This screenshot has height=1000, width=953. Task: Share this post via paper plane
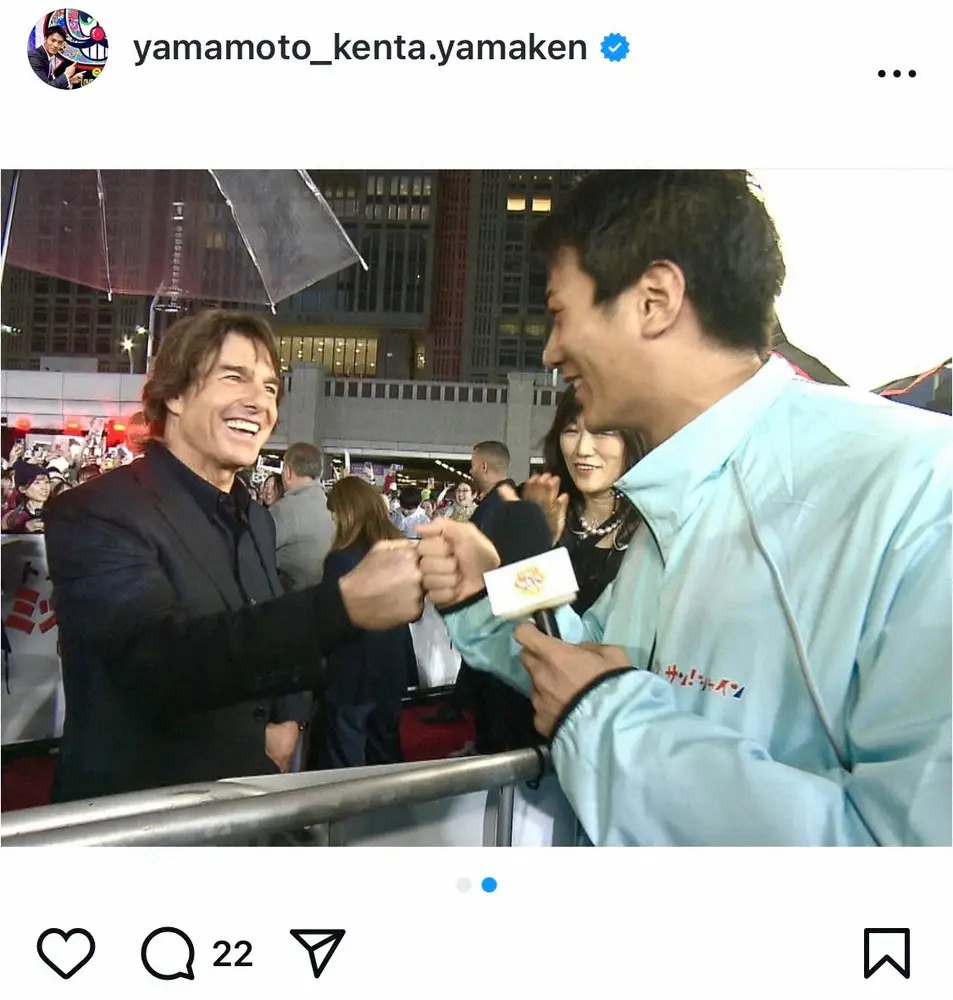pos(317,952)
